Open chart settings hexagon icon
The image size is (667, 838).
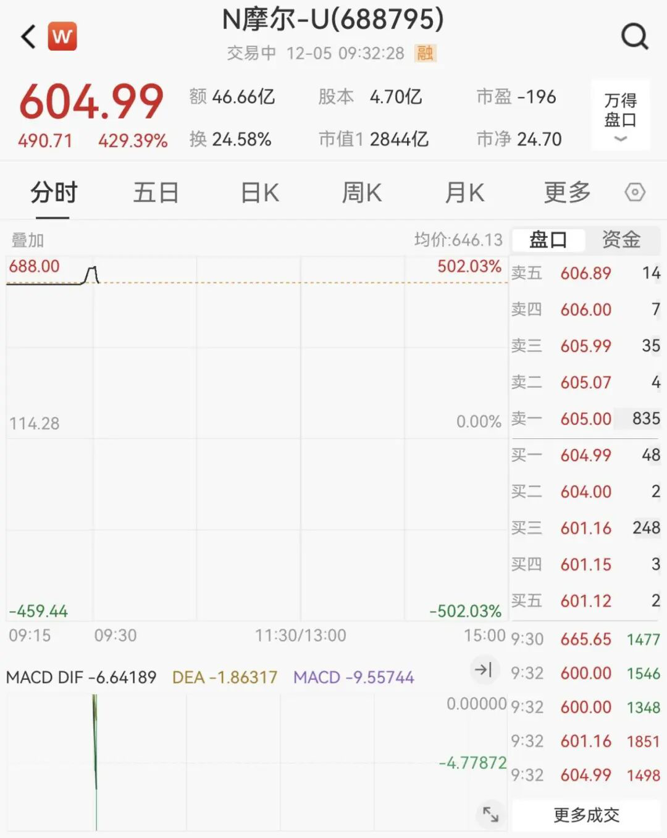(x=635, y=192)
